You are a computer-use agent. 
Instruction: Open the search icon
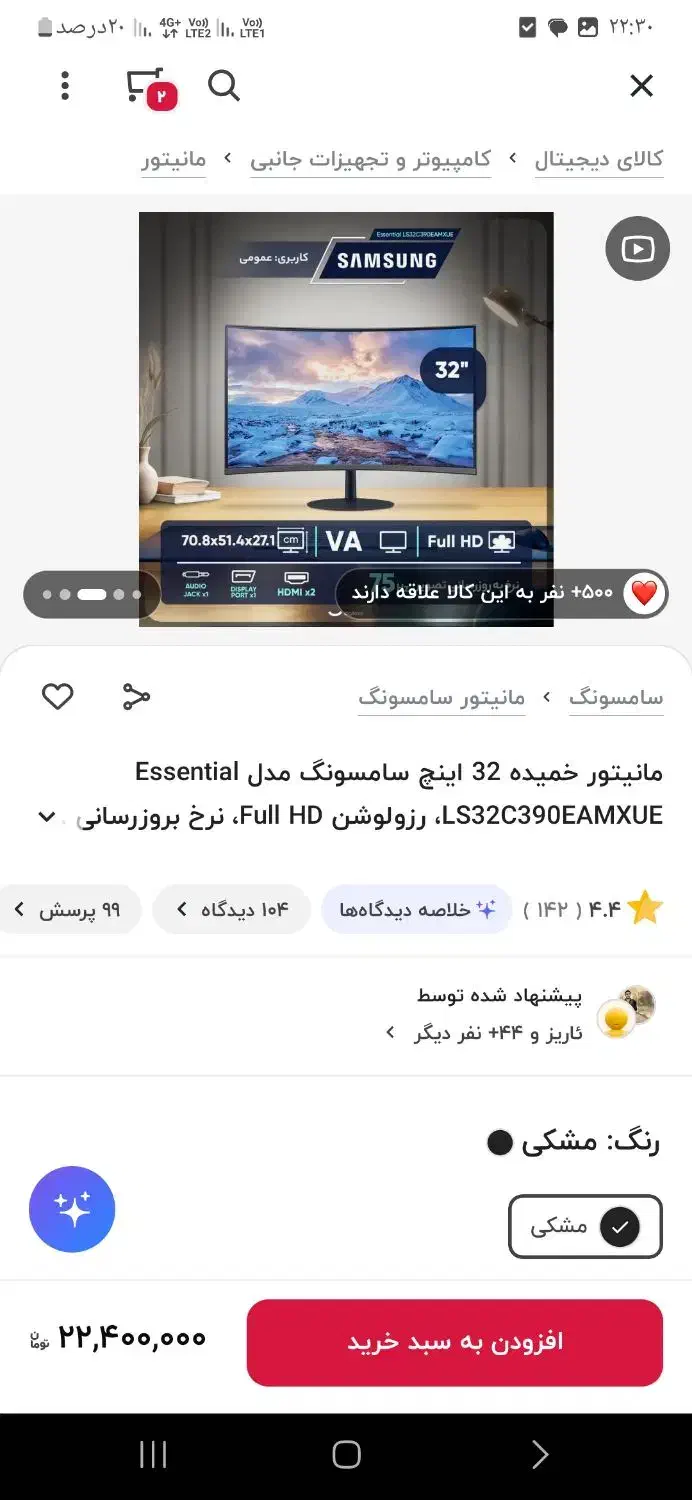click(x=224, y=86)
